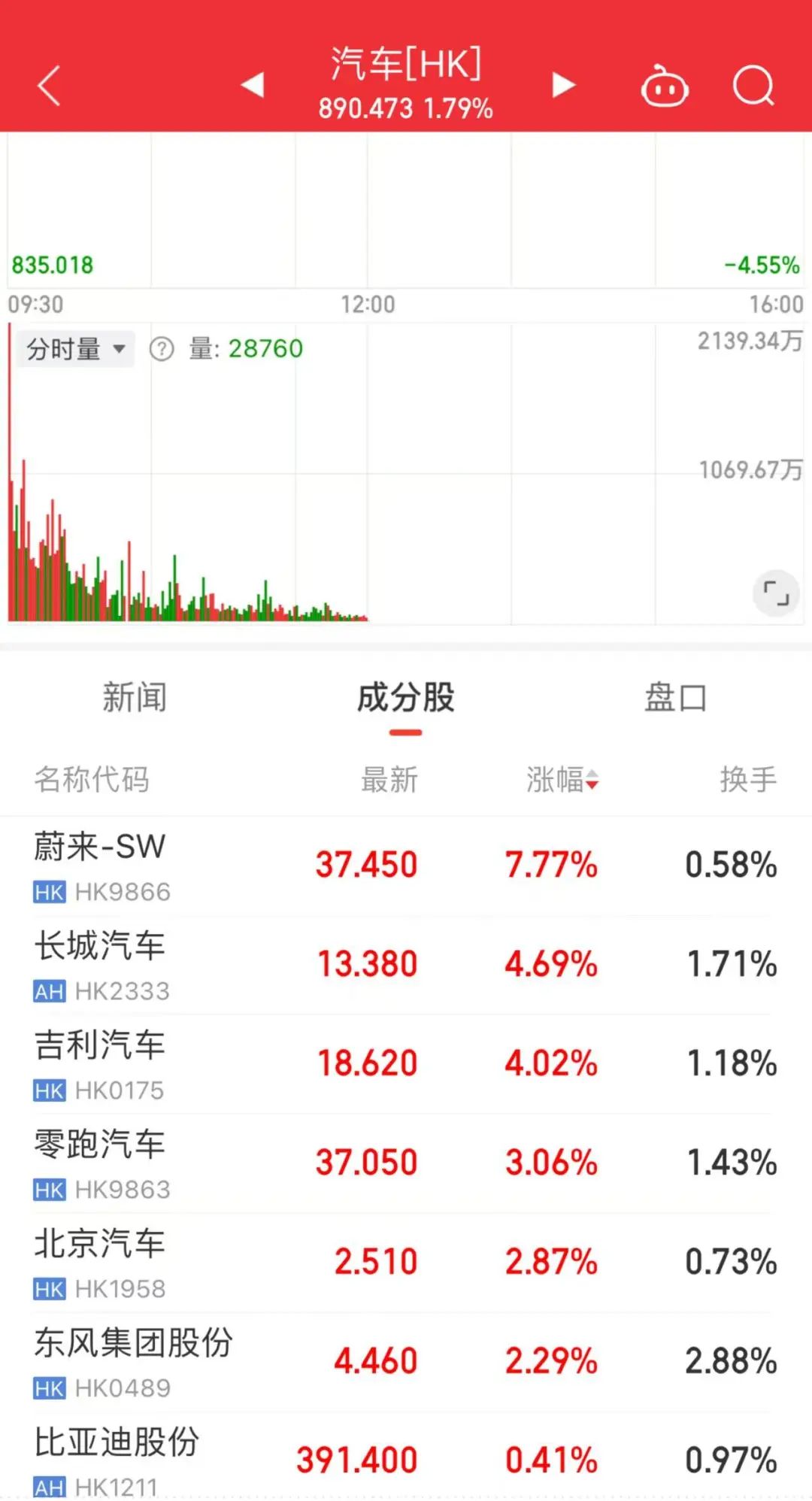The height and width of the screenshot is (1501, 812).
Task: Expand the chart to full screen
Action: click(x=775, y=593)
